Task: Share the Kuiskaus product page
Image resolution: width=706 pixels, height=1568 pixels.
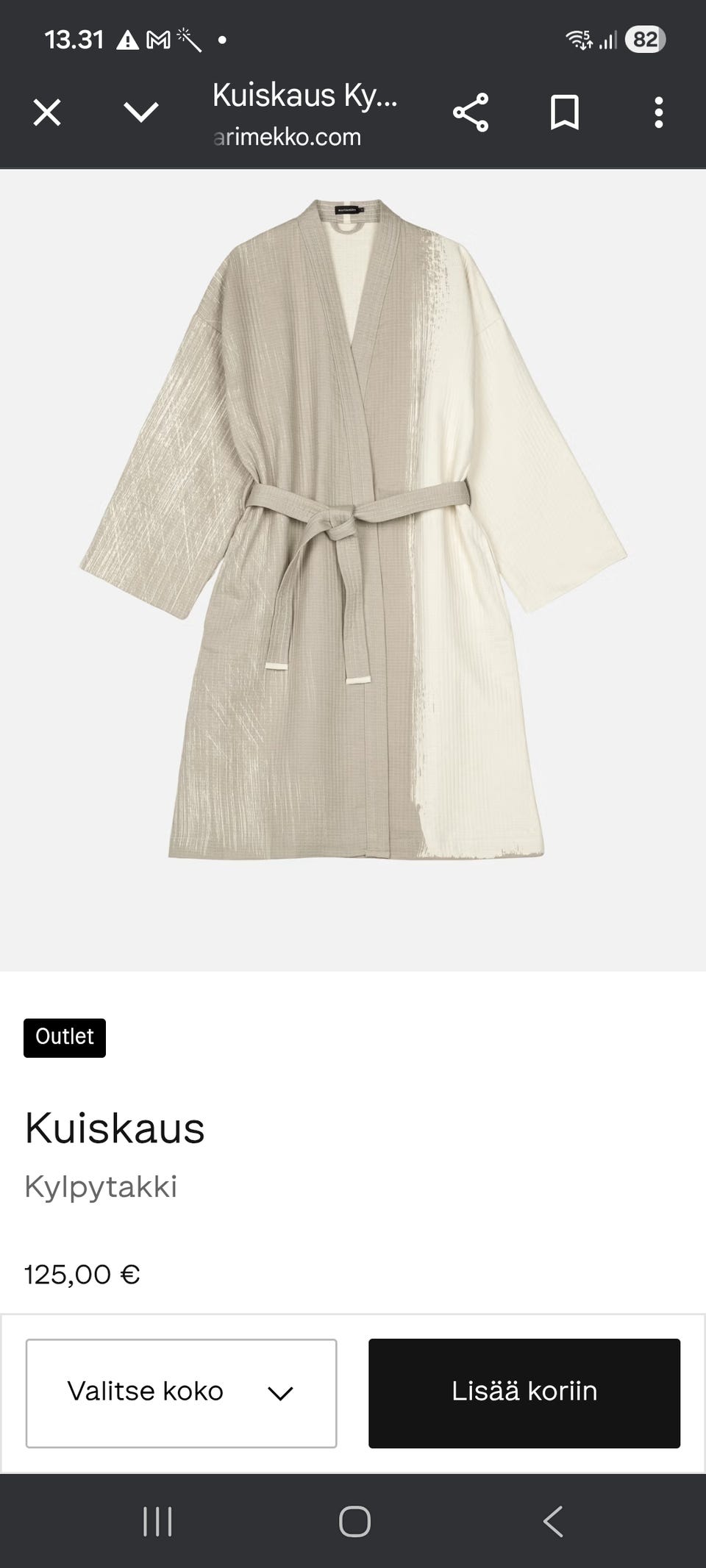Action: tap(471, 112)
